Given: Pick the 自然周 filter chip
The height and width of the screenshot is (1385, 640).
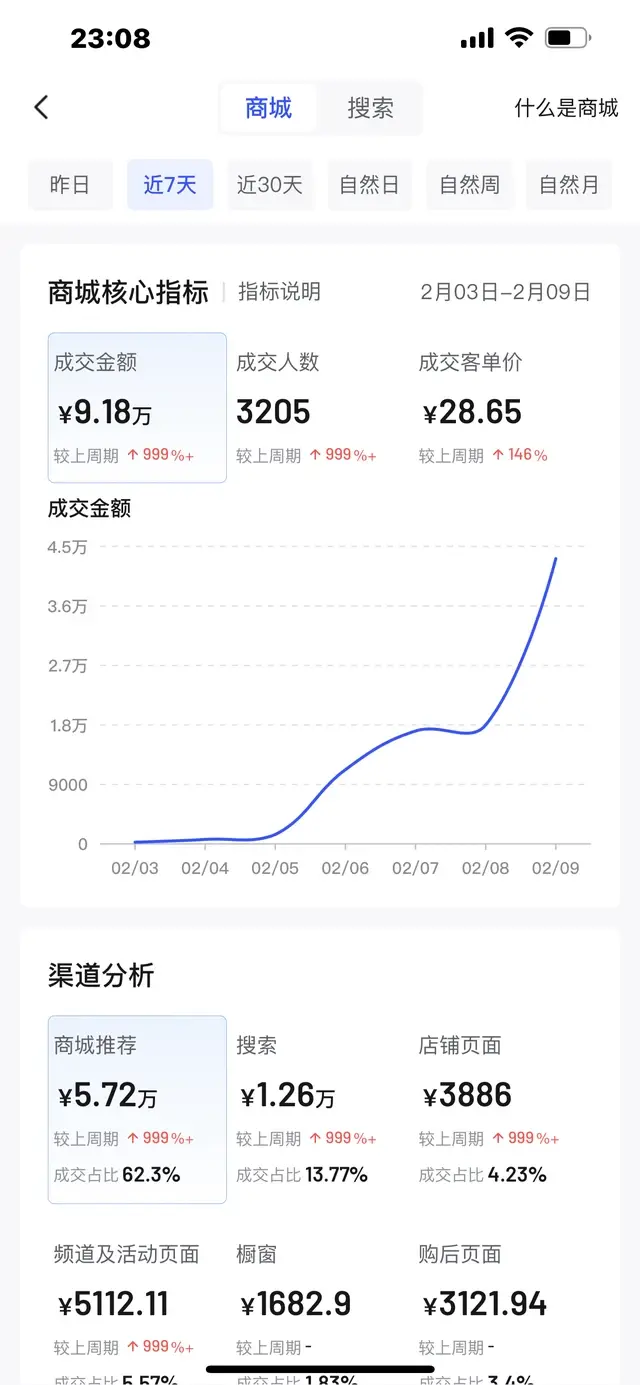Looking at the screenshot, I should [469, 185].
